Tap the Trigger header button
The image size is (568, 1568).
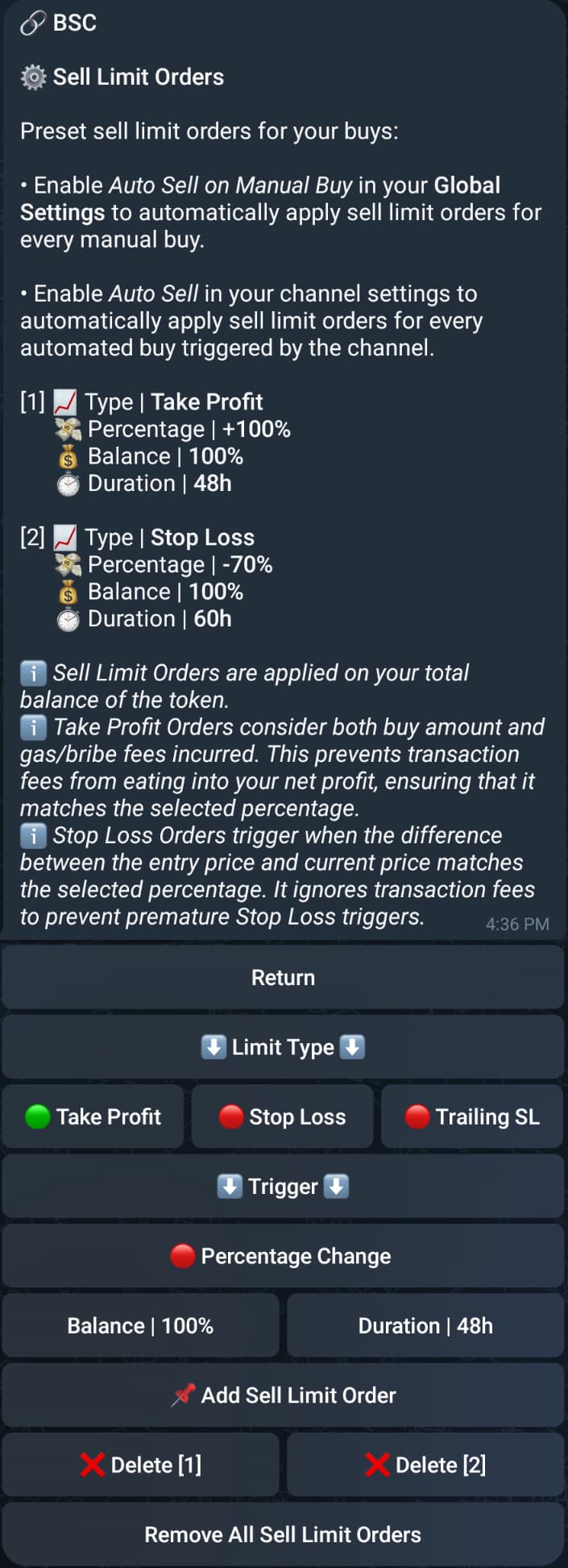point(283,1186)
